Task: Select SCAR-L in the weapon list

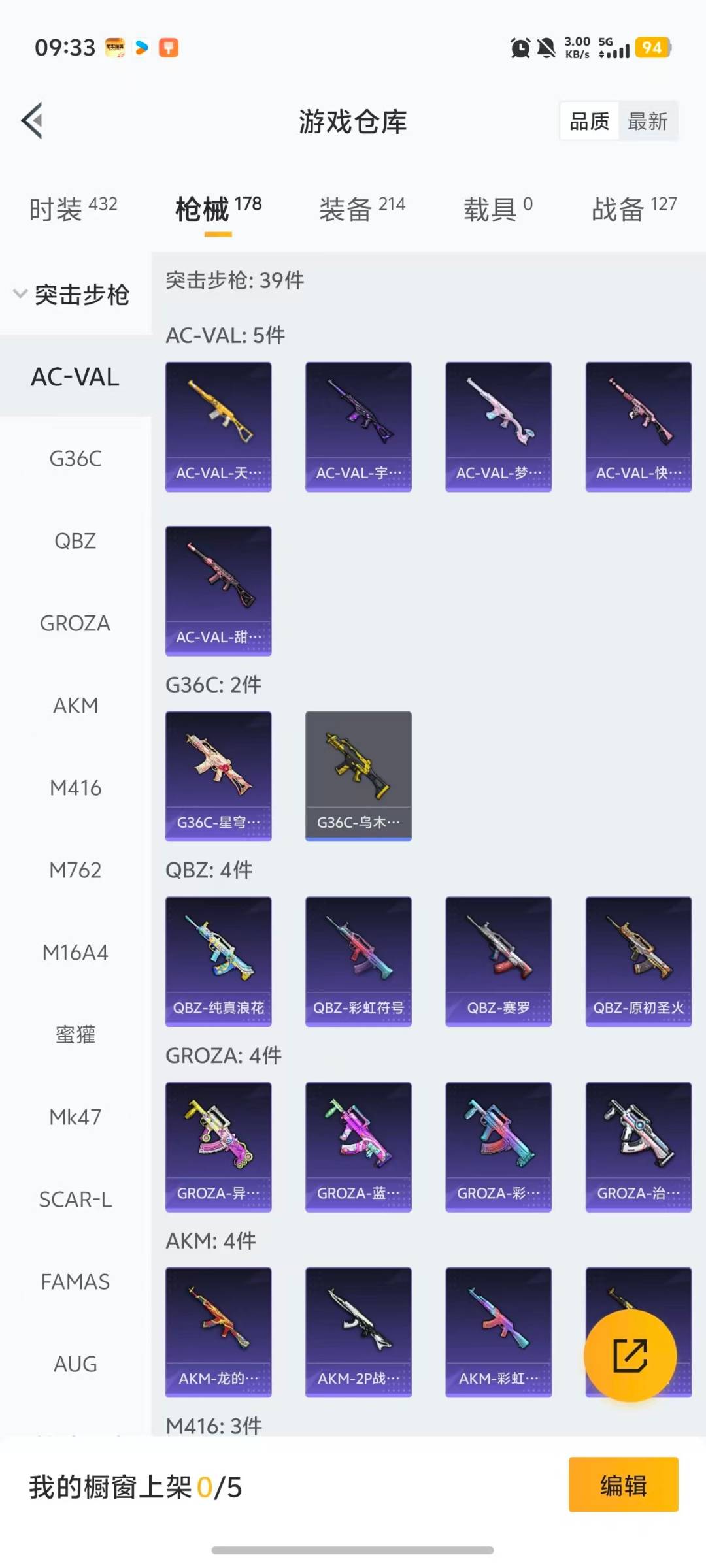Action: coord(75,1200)
